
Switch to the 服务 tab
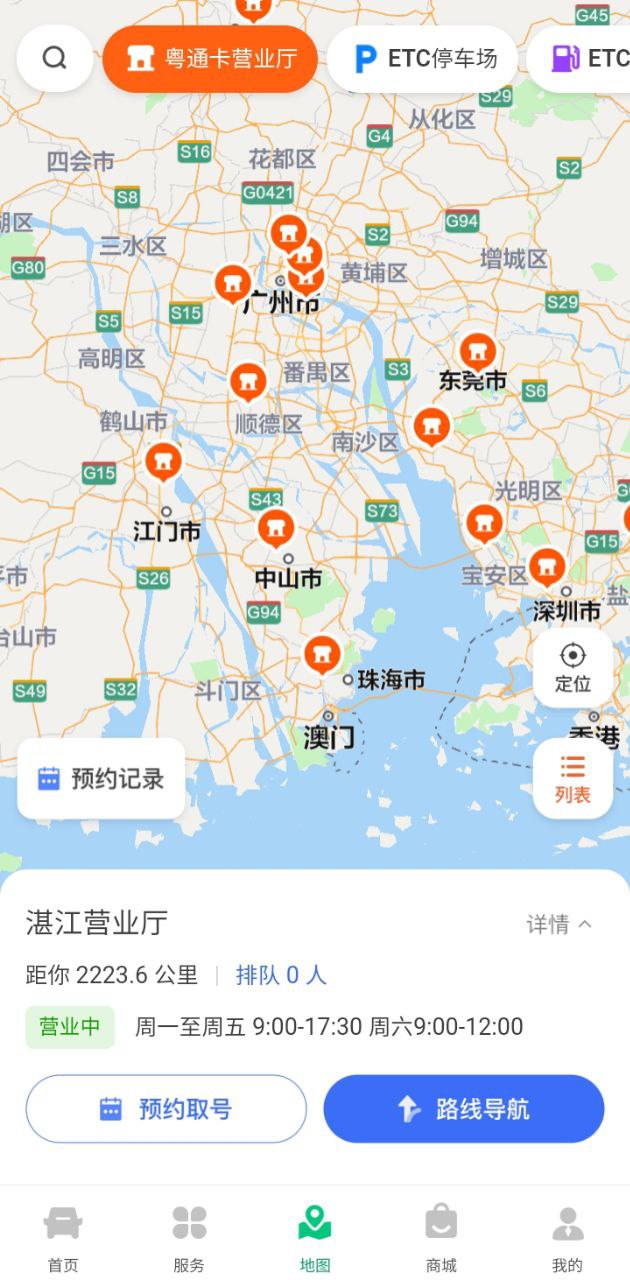[189, 1239]
